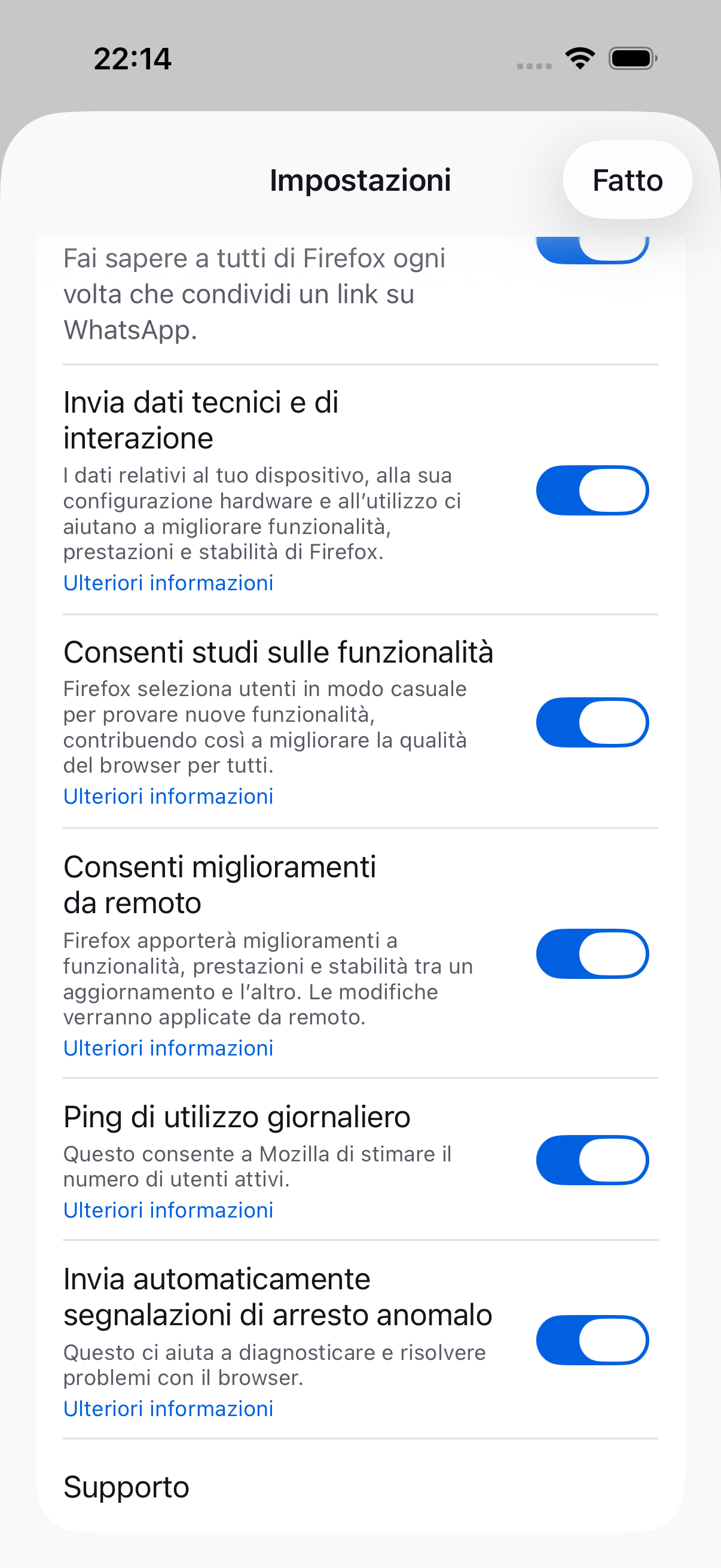The height and width of the screenshot is (1568, 721).
Task: Disable Ping di utilizzo giornaliero
Action: point(592,1160)
